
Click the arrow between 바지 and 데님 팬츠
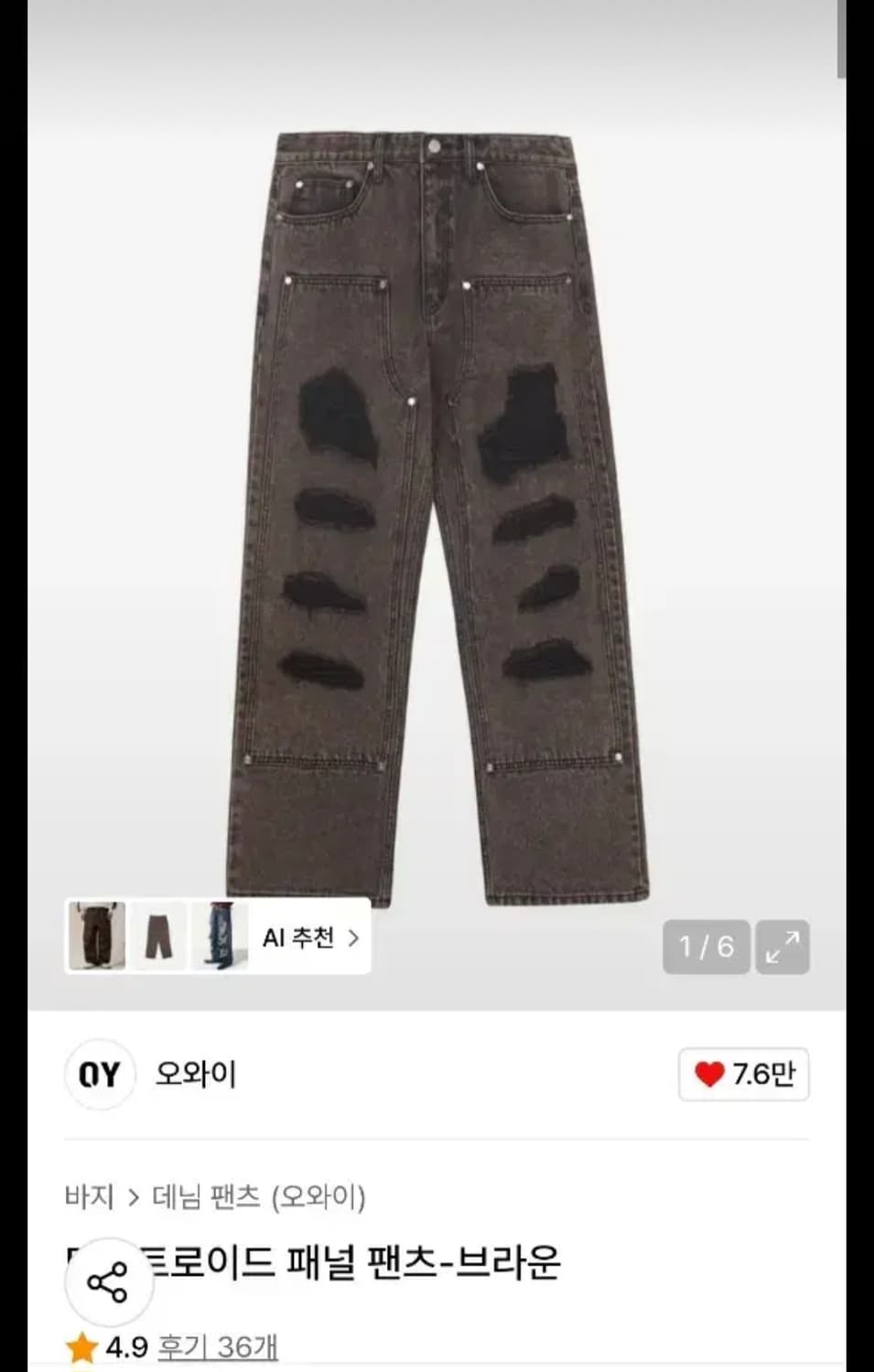click(x=134, y=1196)
